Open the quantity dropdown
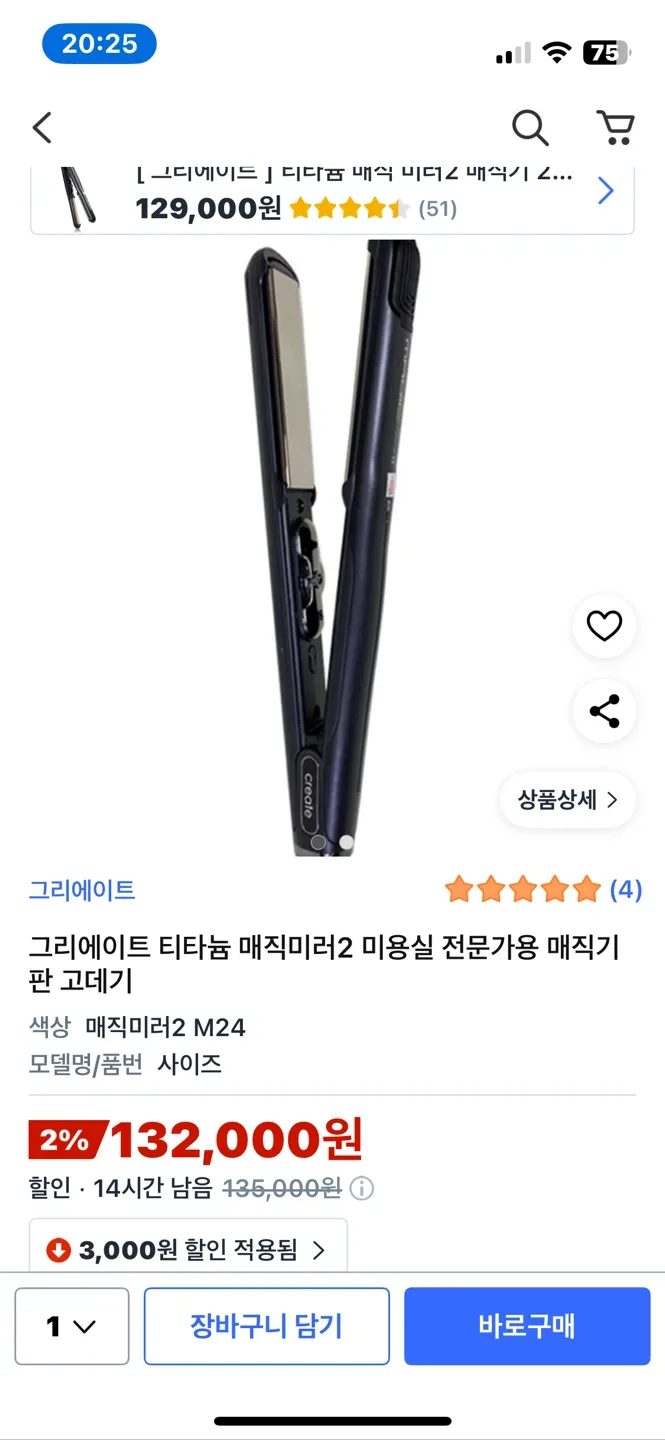The image size is (665, 1440). tap(72, 1326)
